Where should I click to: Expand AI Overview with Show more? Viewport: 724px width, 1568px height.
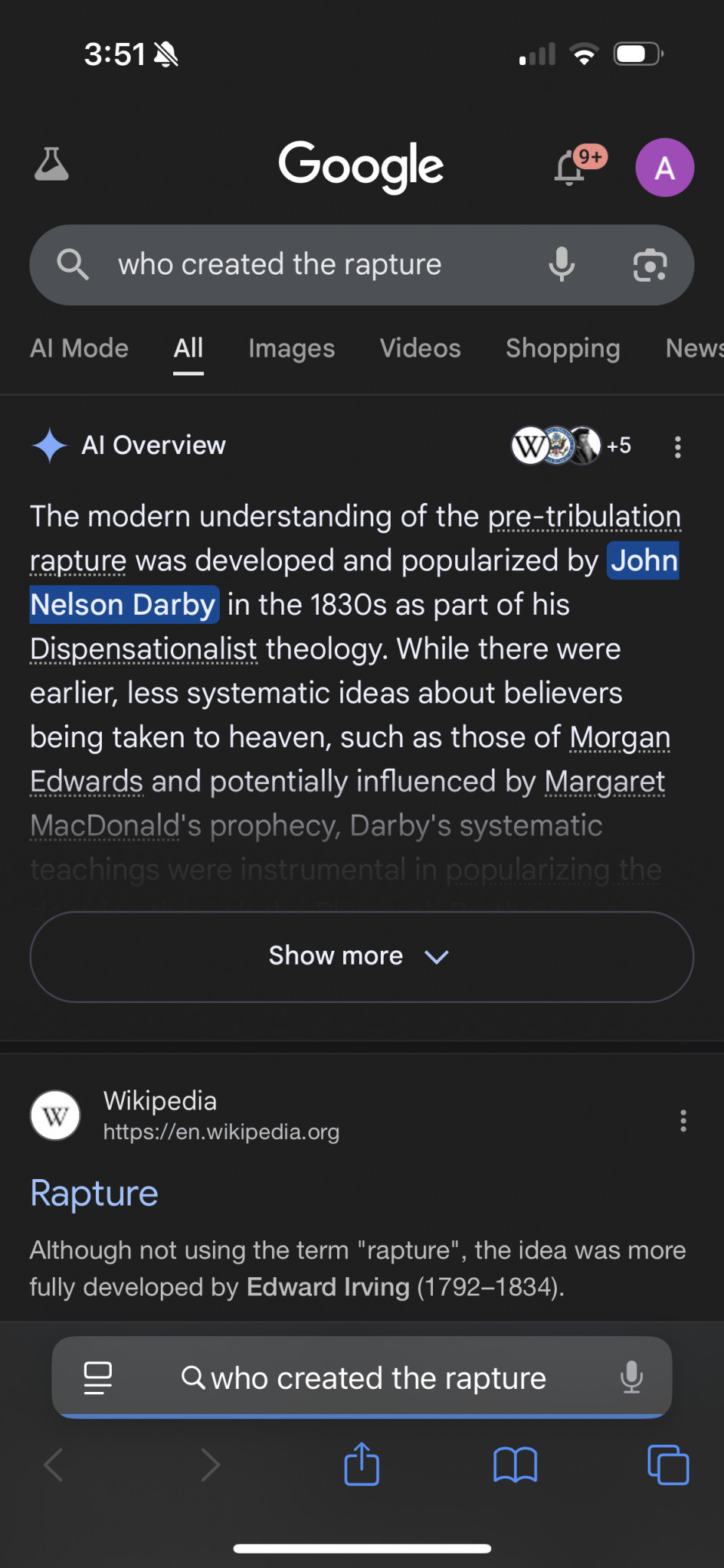pyautogui.click(x=362, y=956)
